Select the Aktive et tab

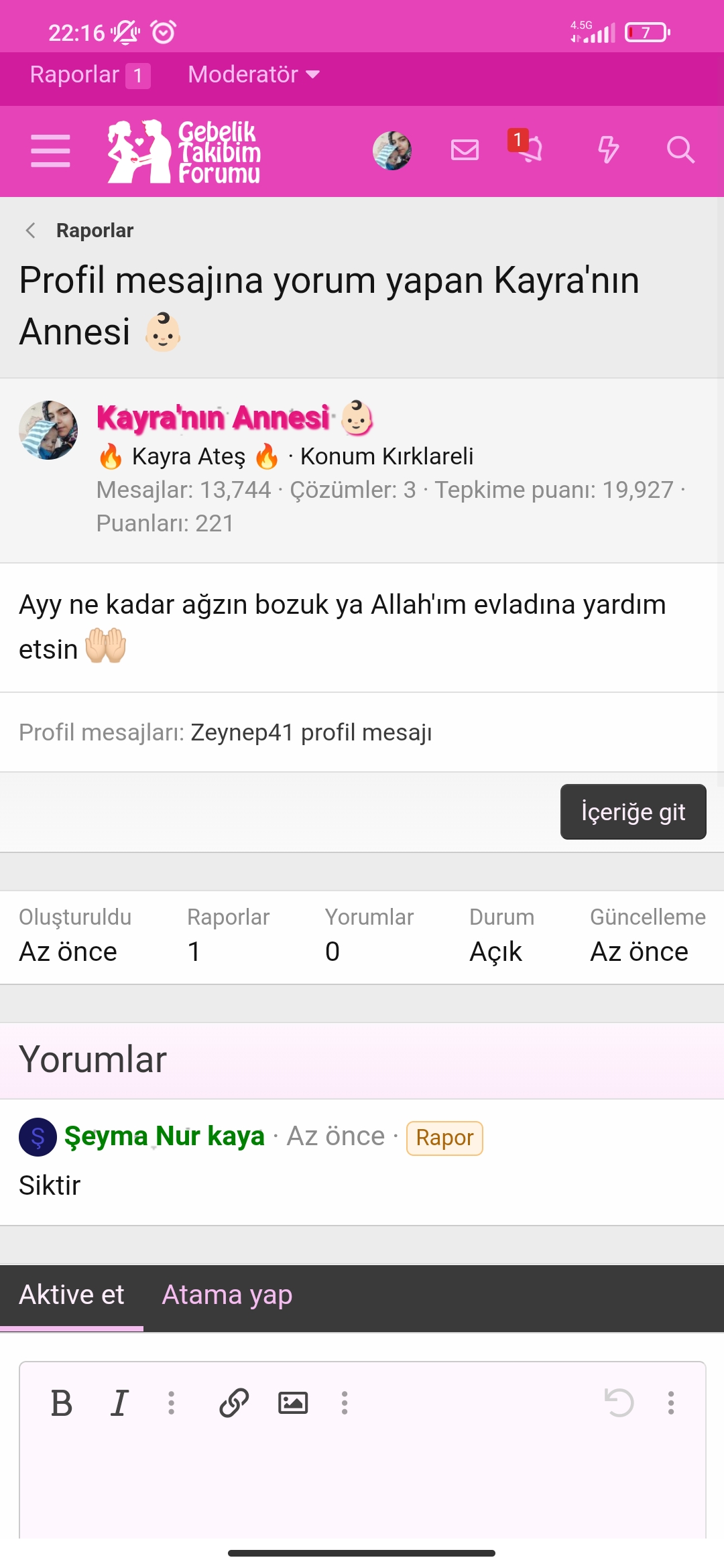pos(72,1295)
